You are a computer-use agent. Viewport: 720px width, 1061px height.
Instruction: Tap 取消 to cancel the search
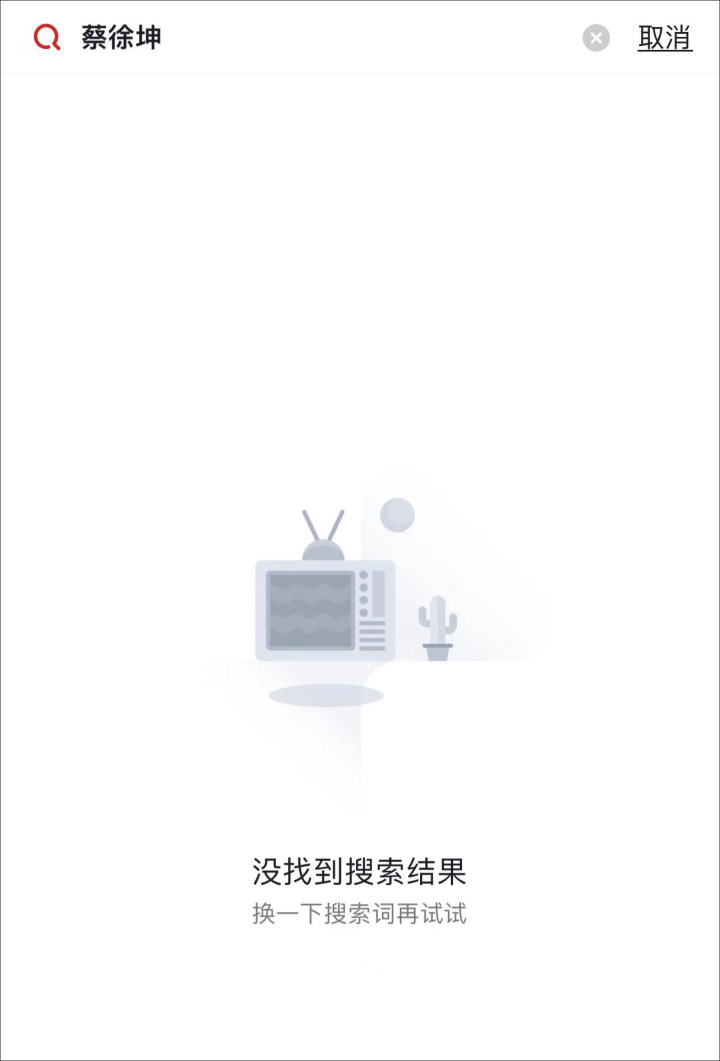[x=665, y=38]
